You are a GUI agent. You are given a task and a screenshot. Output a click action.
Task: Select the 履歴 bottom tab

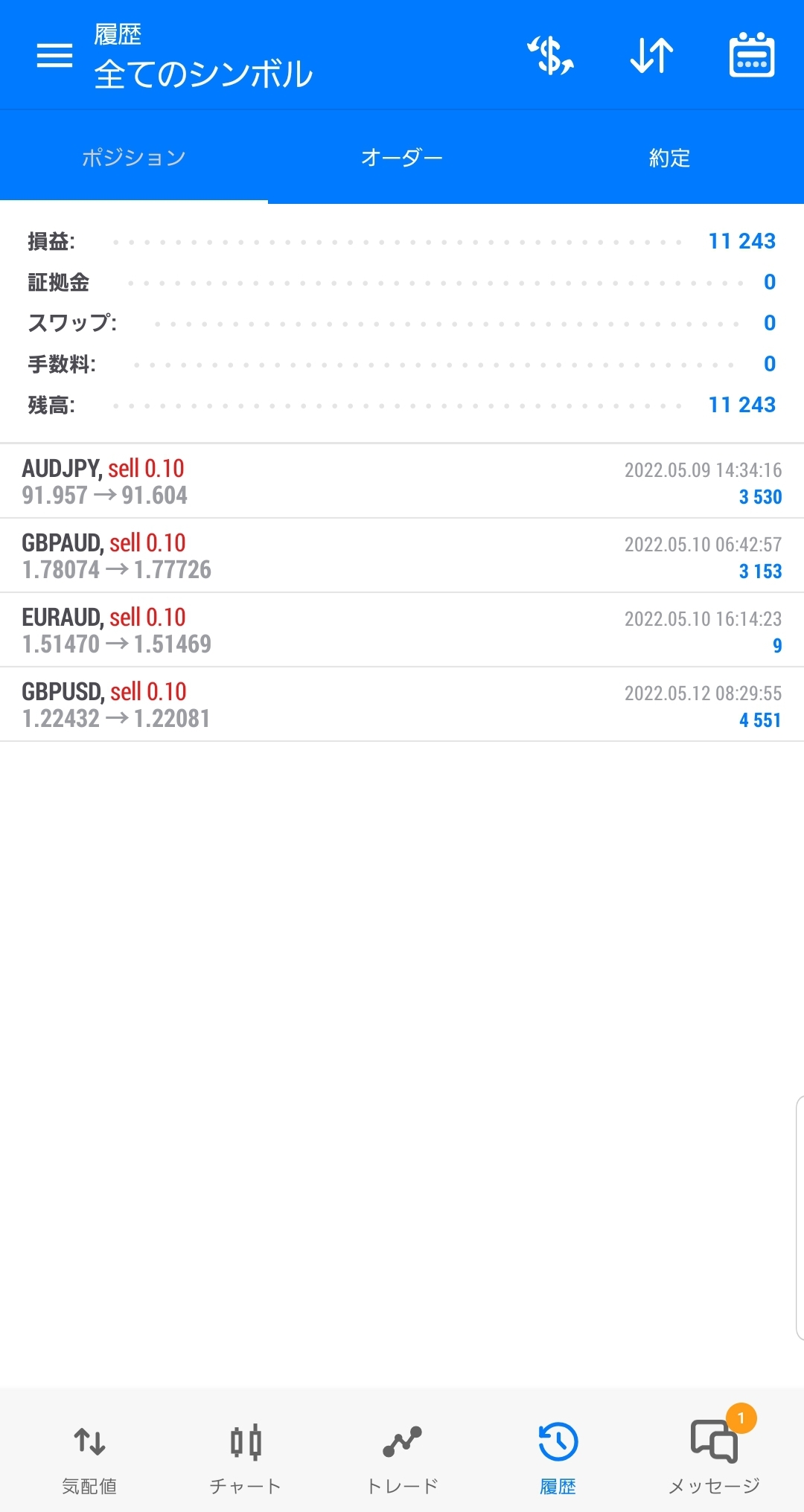(558, 1458)
